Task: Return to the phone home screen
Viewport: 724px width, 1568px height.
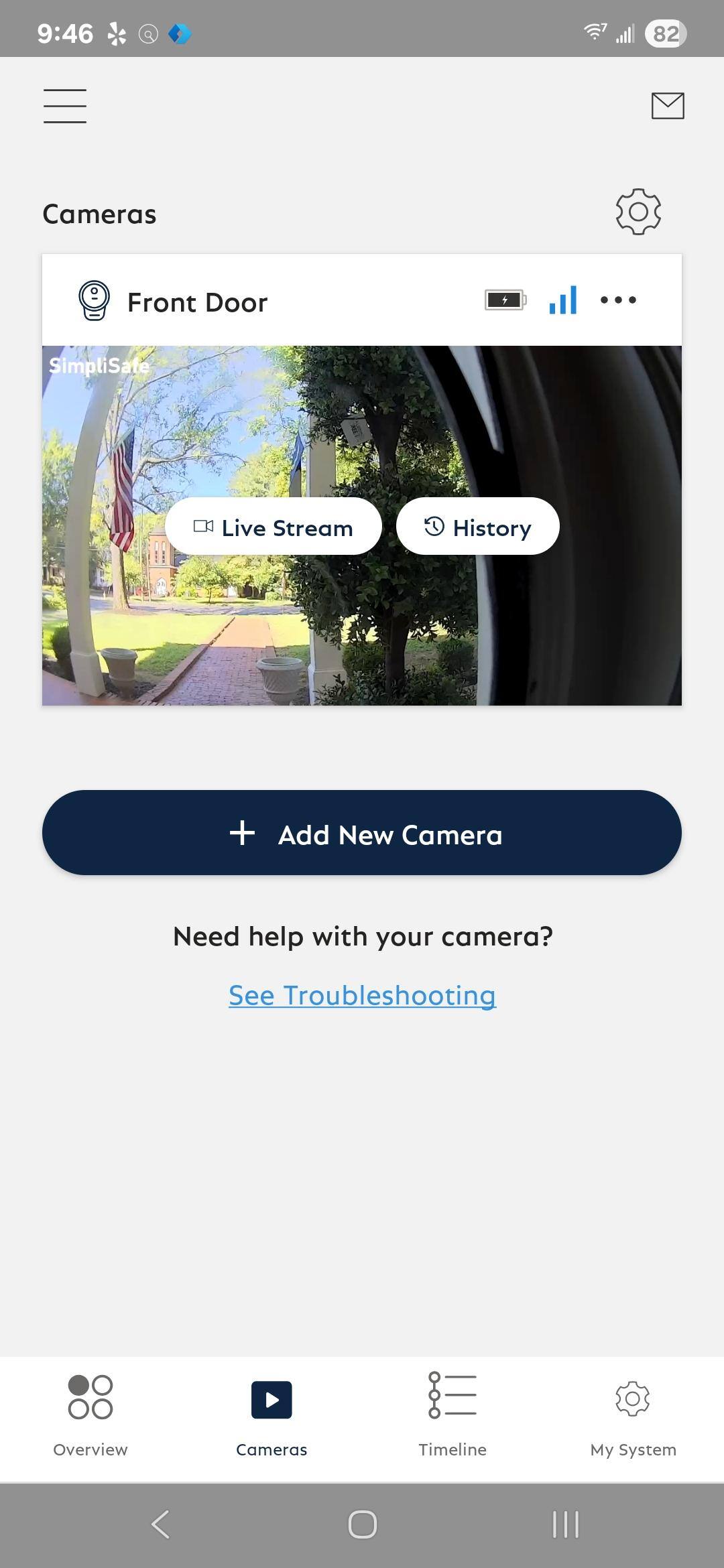Action: point(362,1524)
